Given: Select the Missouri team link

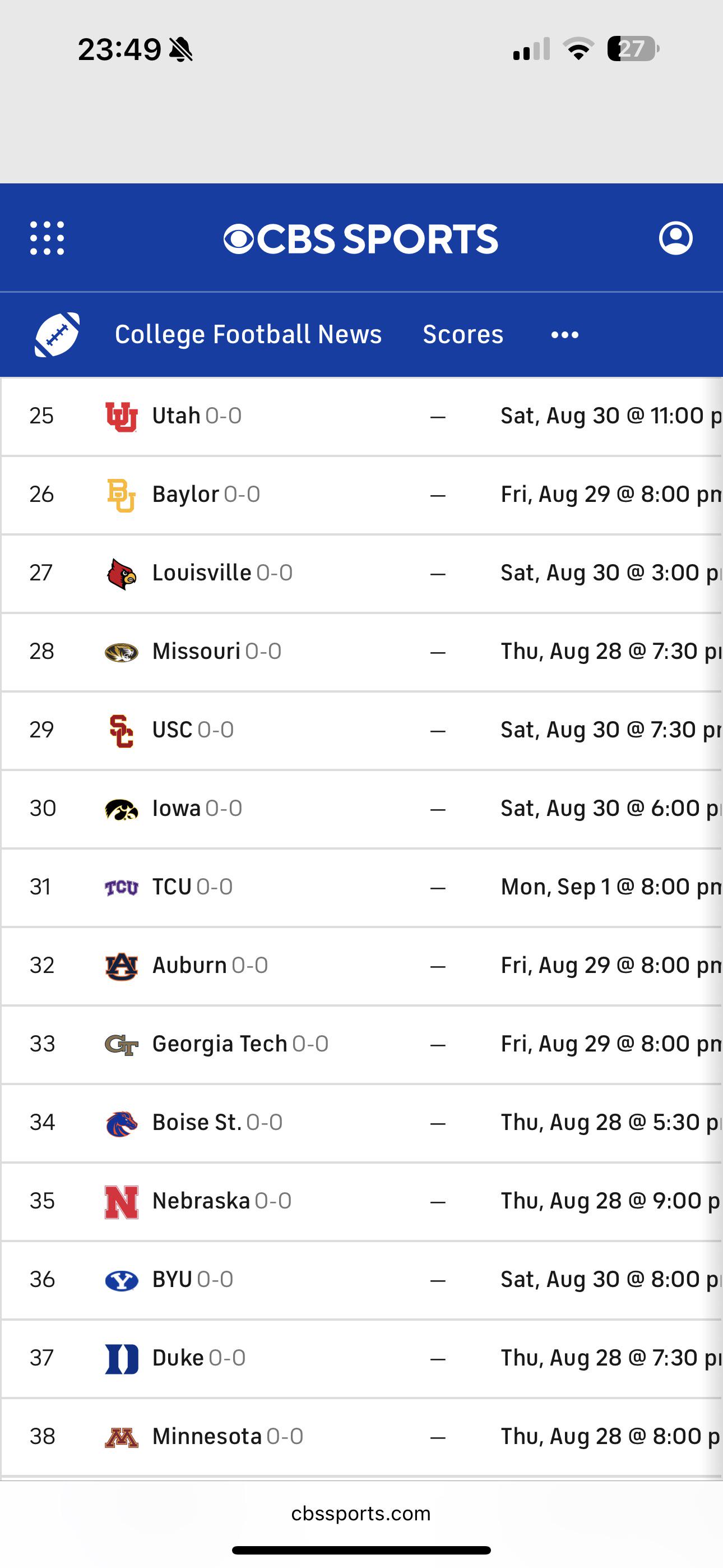Looking at the screenshot, I should point(196,651).
